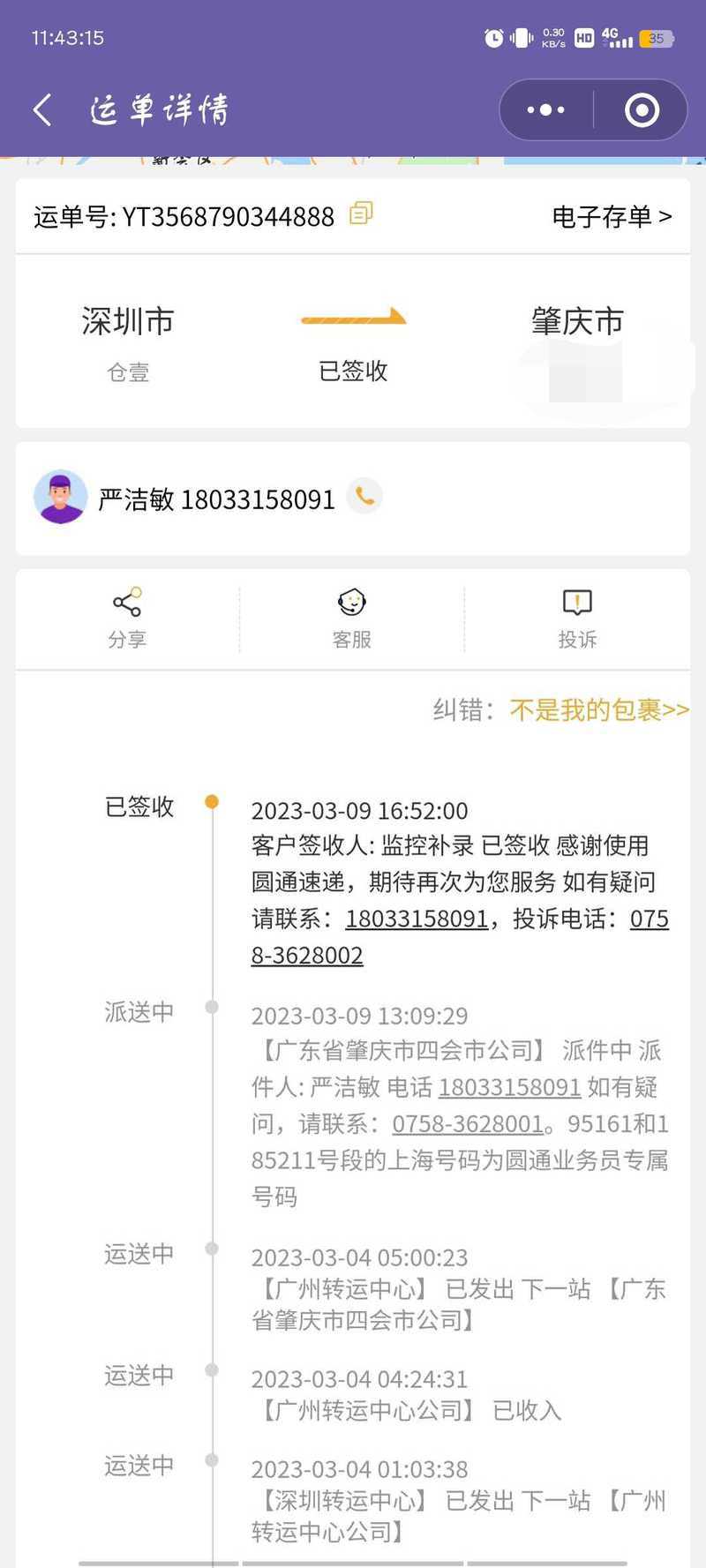Go back from the 运单详情 page
This screenshot has width=706, height=1568.
[x=42, y=110]
